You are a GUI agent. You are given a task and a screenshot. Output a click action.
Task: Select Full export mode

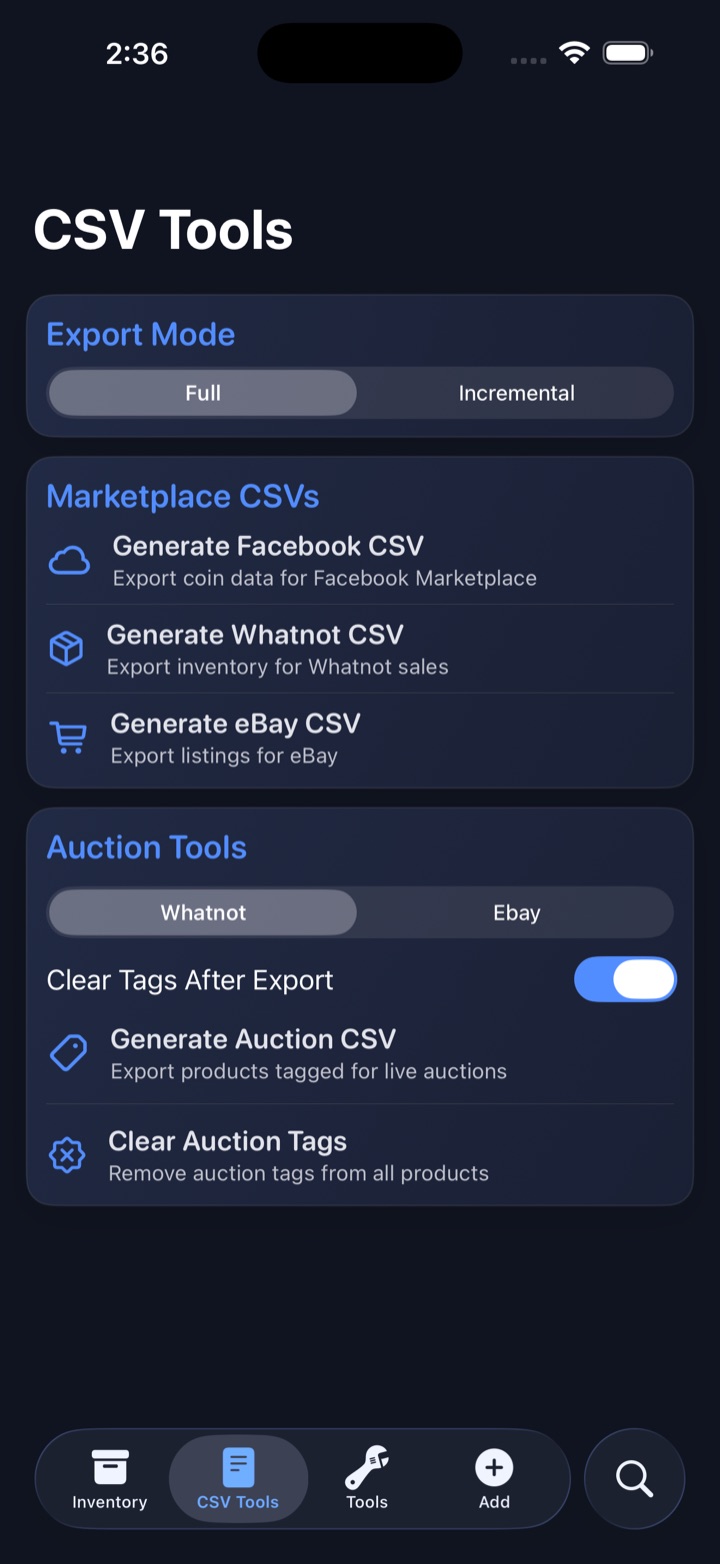coord(202,393)
